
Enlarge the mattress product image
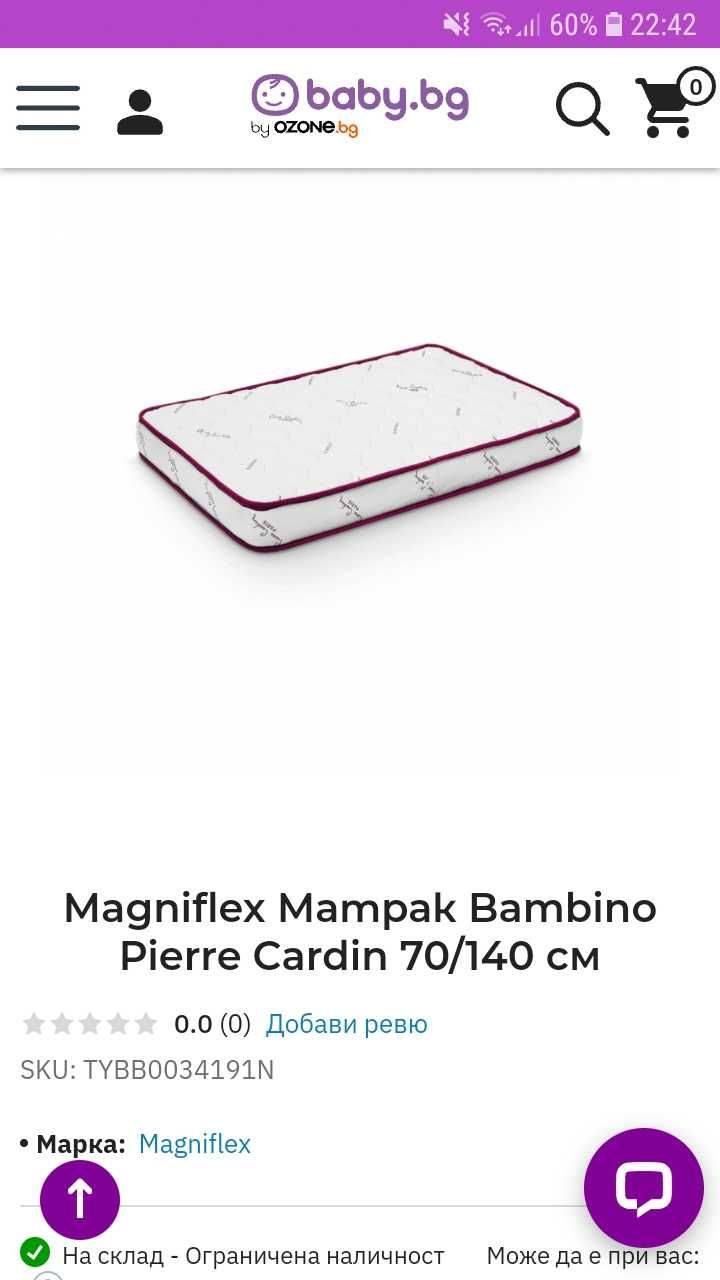pyautogui.click(x=359, y=448)
